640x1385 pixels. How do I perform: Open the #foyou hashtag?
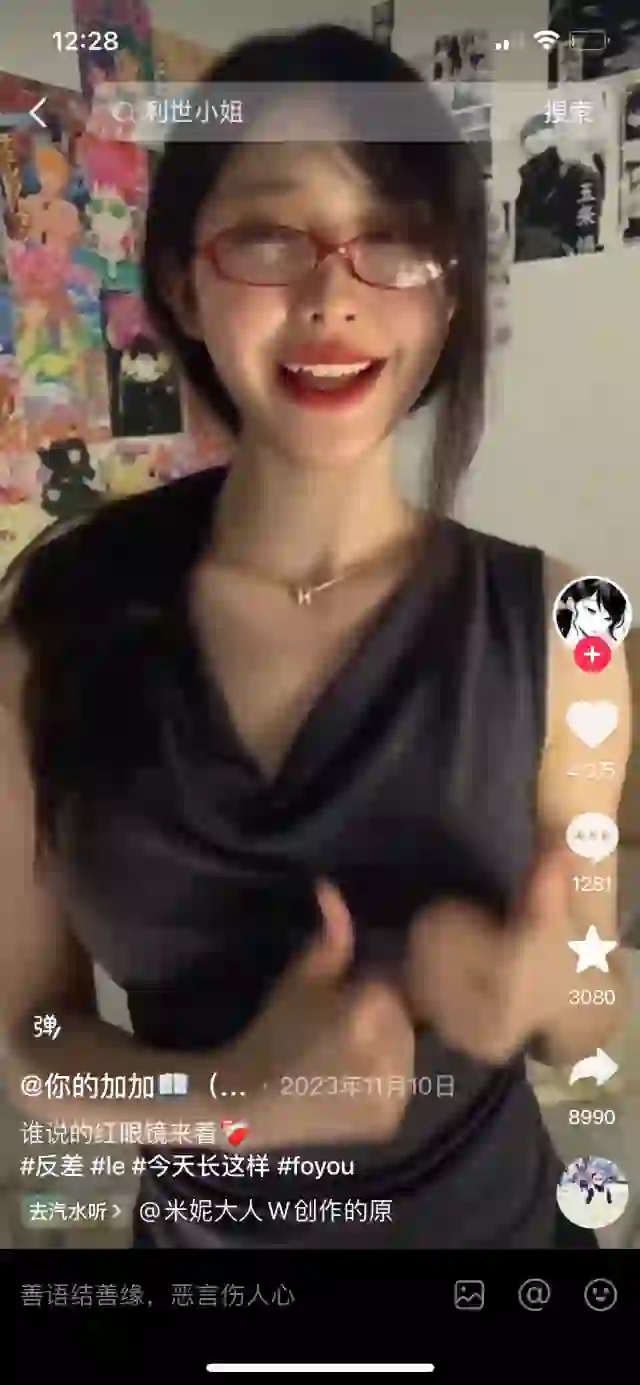[x=315, y=1166]
